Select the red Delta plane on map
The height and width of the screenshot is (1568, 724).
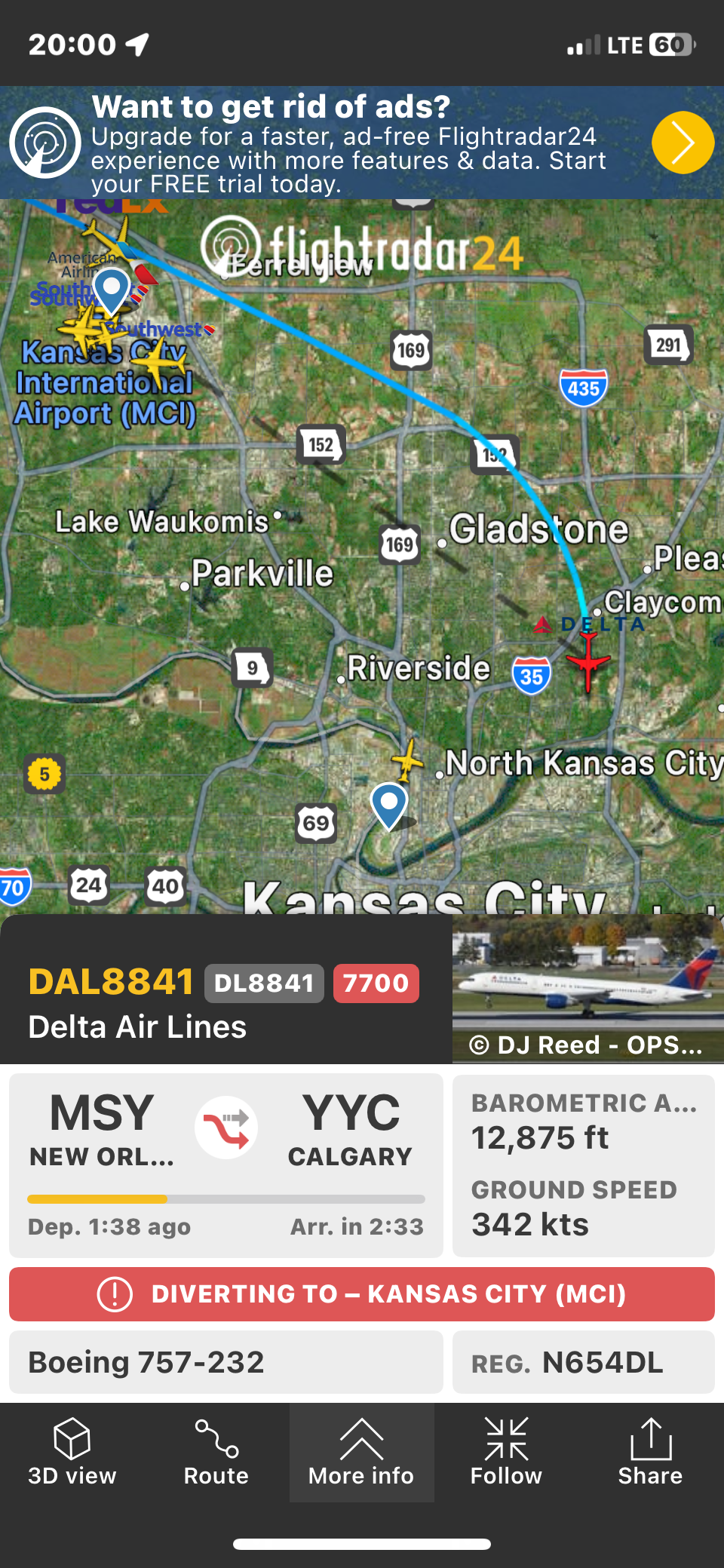[587, 661]
